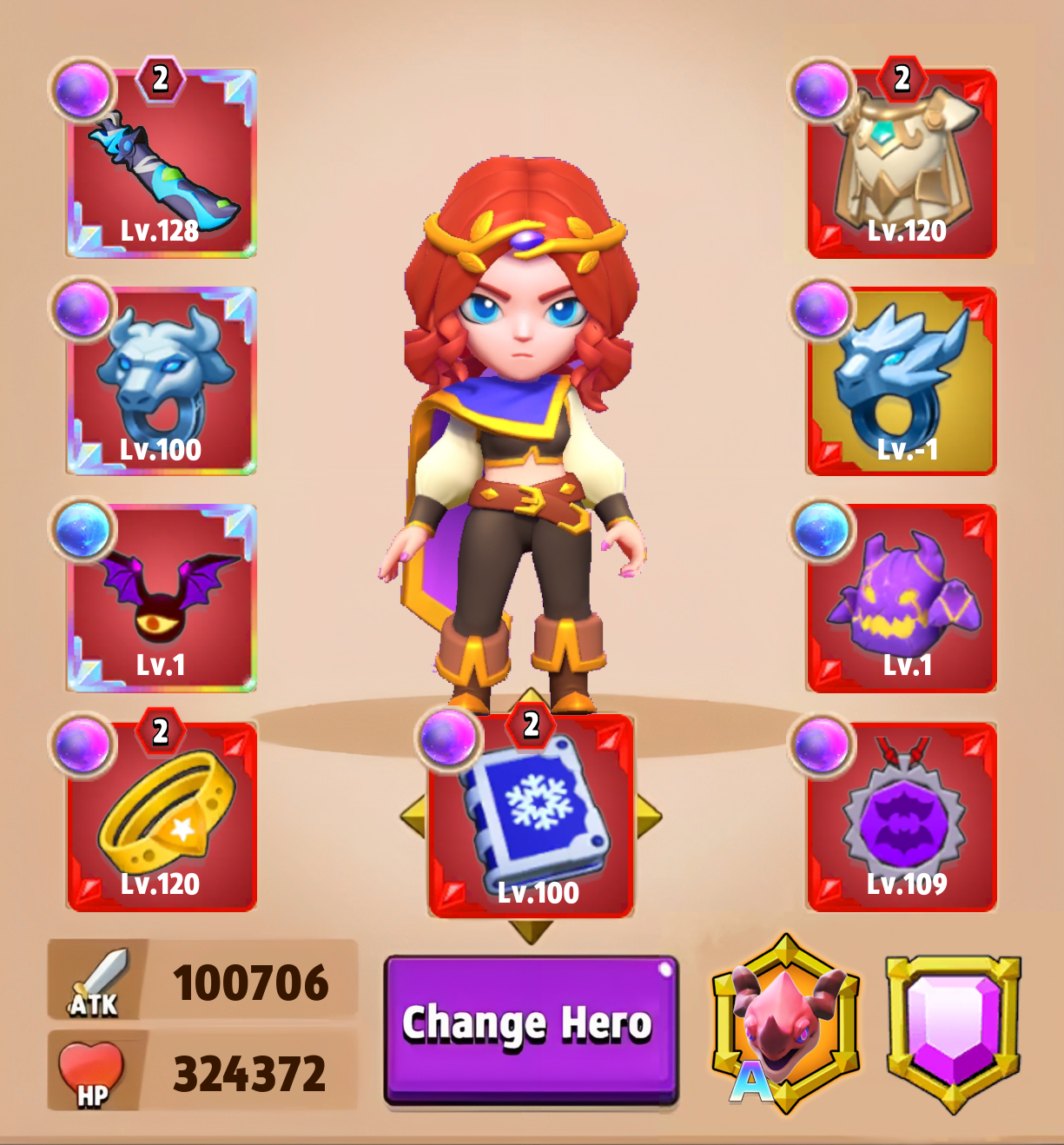Open the Lv.100 bull ring slot

(x=162, y=382)
